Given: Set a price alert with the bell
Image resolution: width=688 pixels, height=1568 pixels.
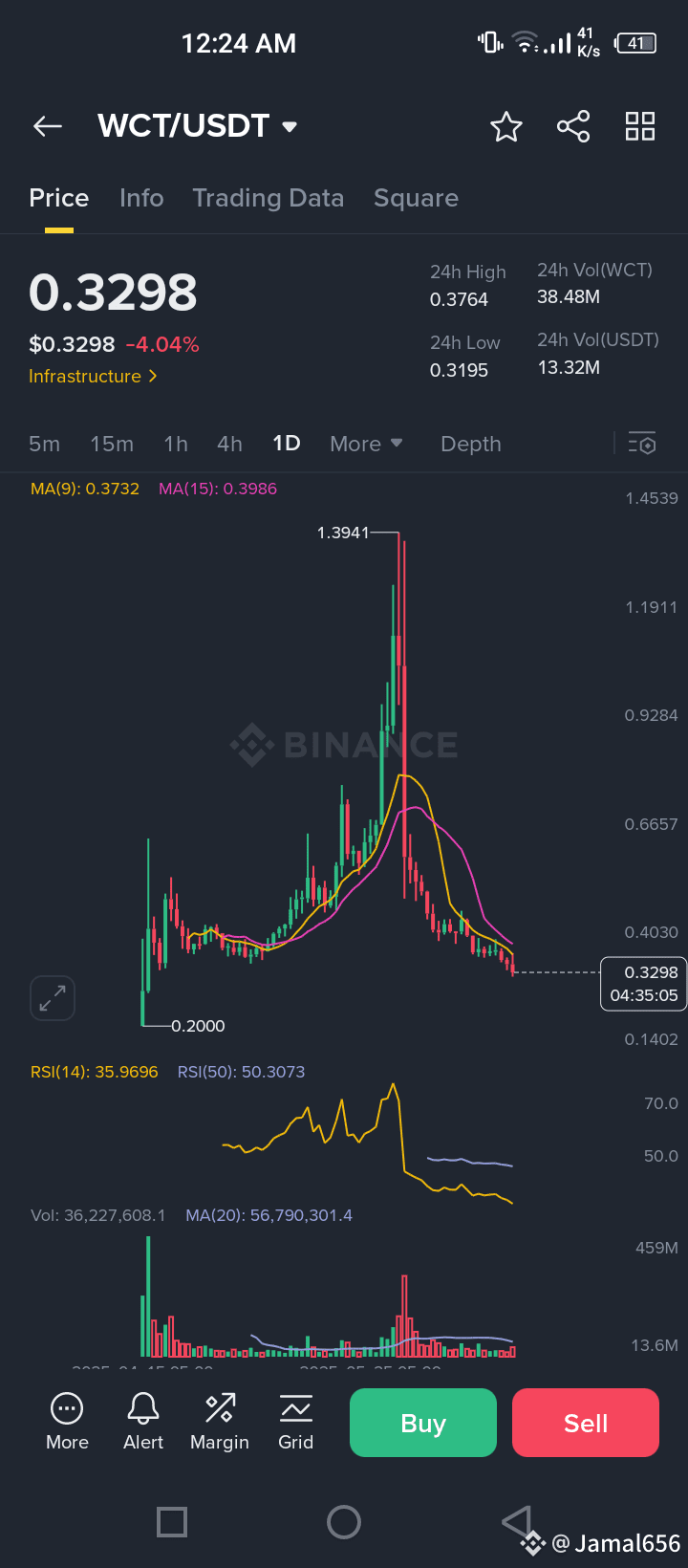Looking at the screenshot, I should tap(143, 1422).
